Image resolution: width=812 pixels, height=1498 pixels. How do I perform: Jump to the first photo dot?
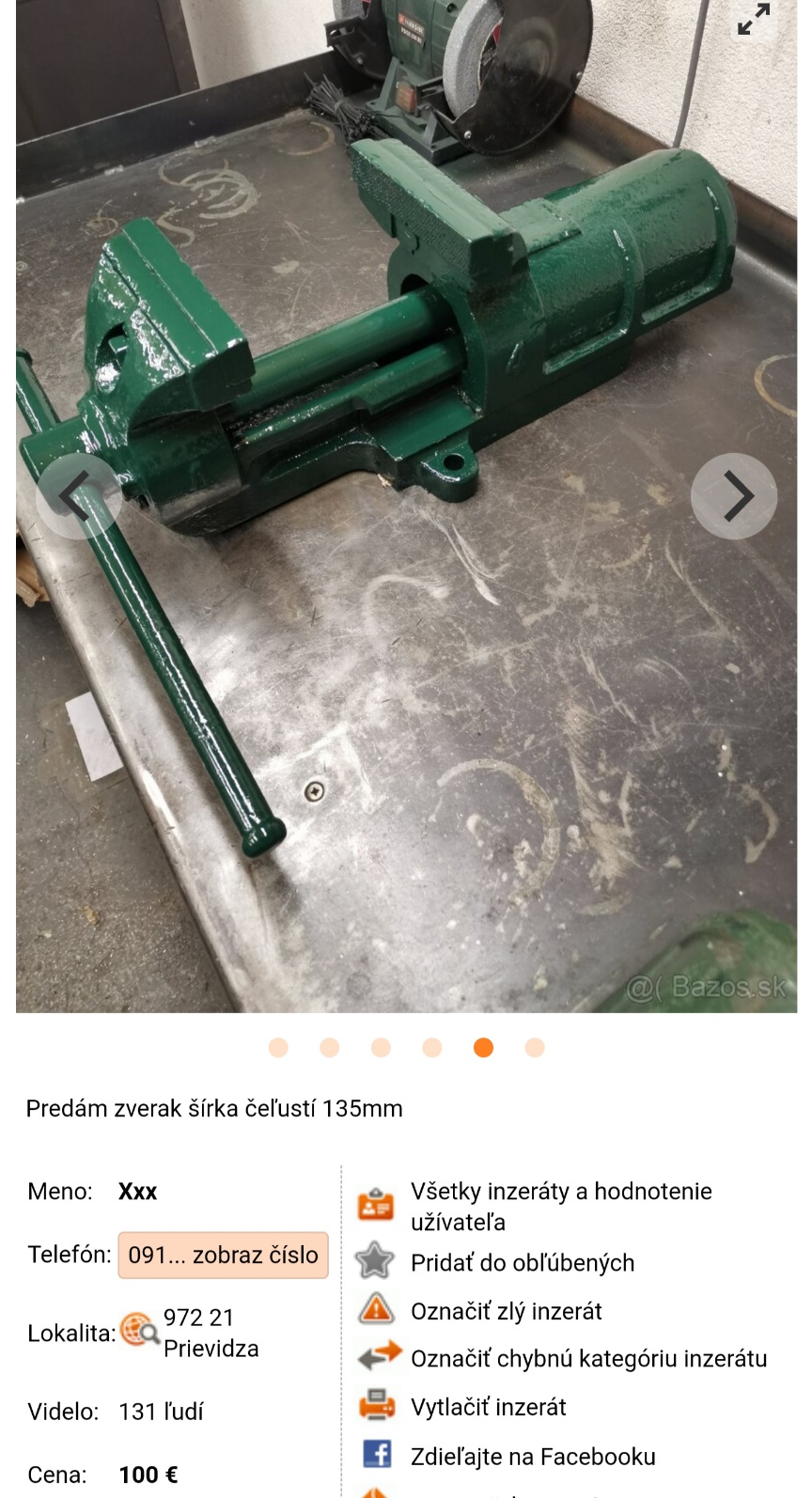coord(278,1048)
